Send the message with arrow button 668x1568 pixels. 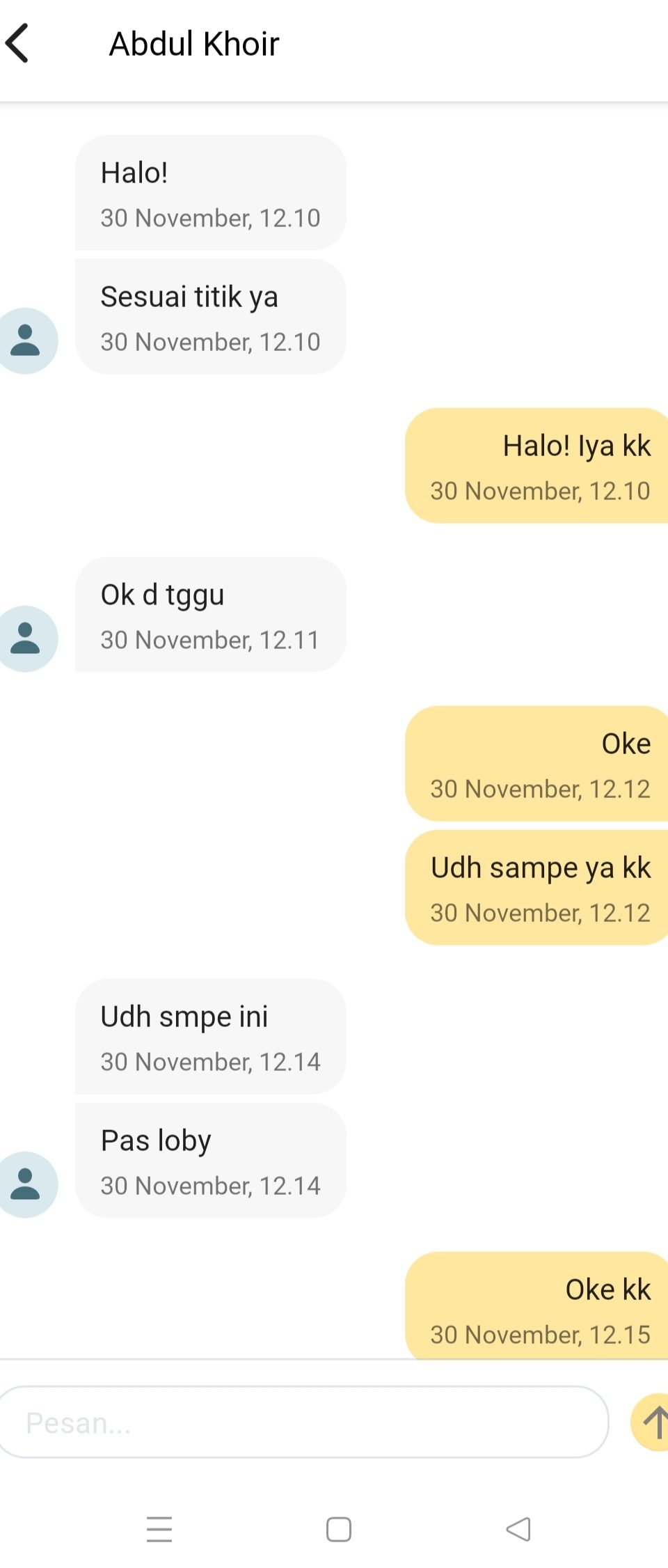pyautogui.click(x=651, y=1422)
